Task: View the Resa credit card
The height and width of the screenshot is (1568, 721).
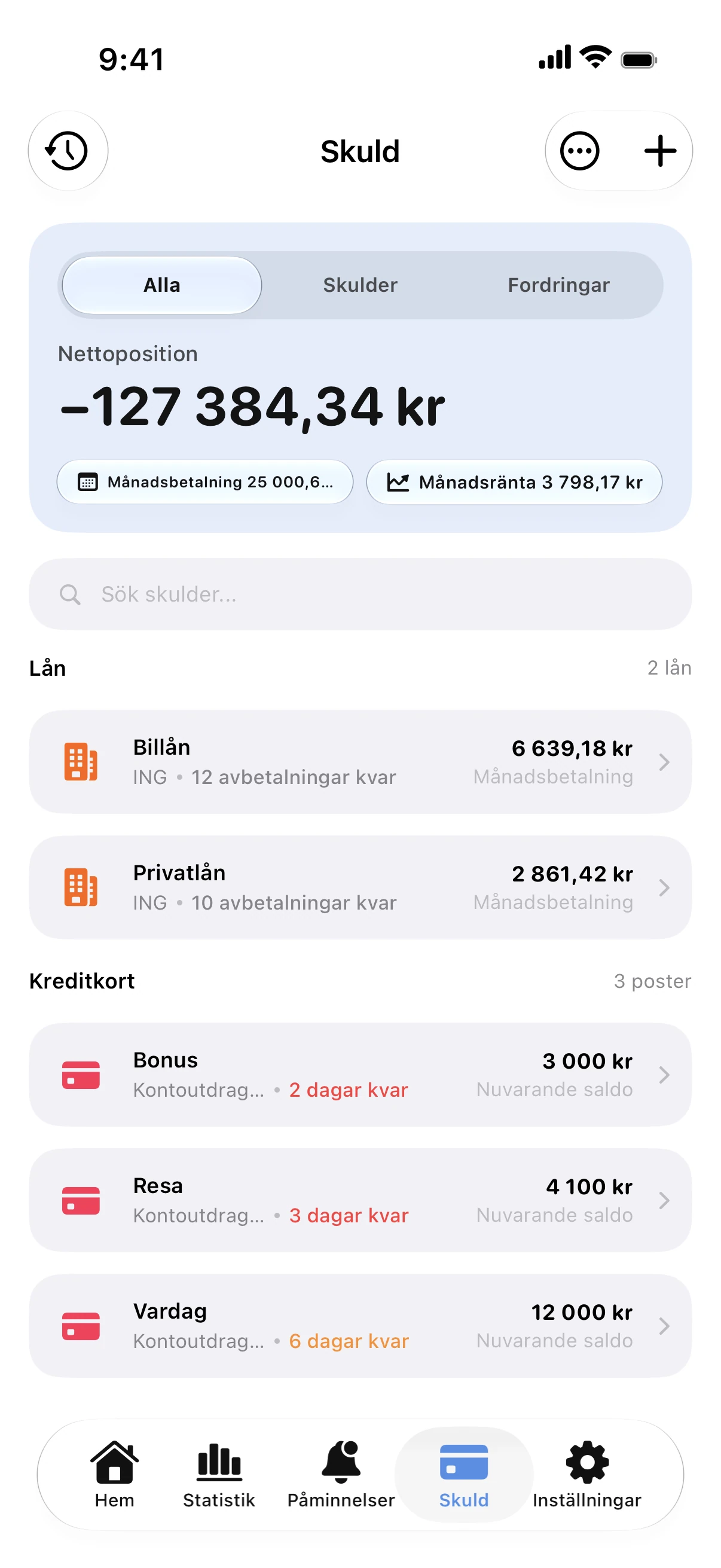Action: coord(360,1200)
